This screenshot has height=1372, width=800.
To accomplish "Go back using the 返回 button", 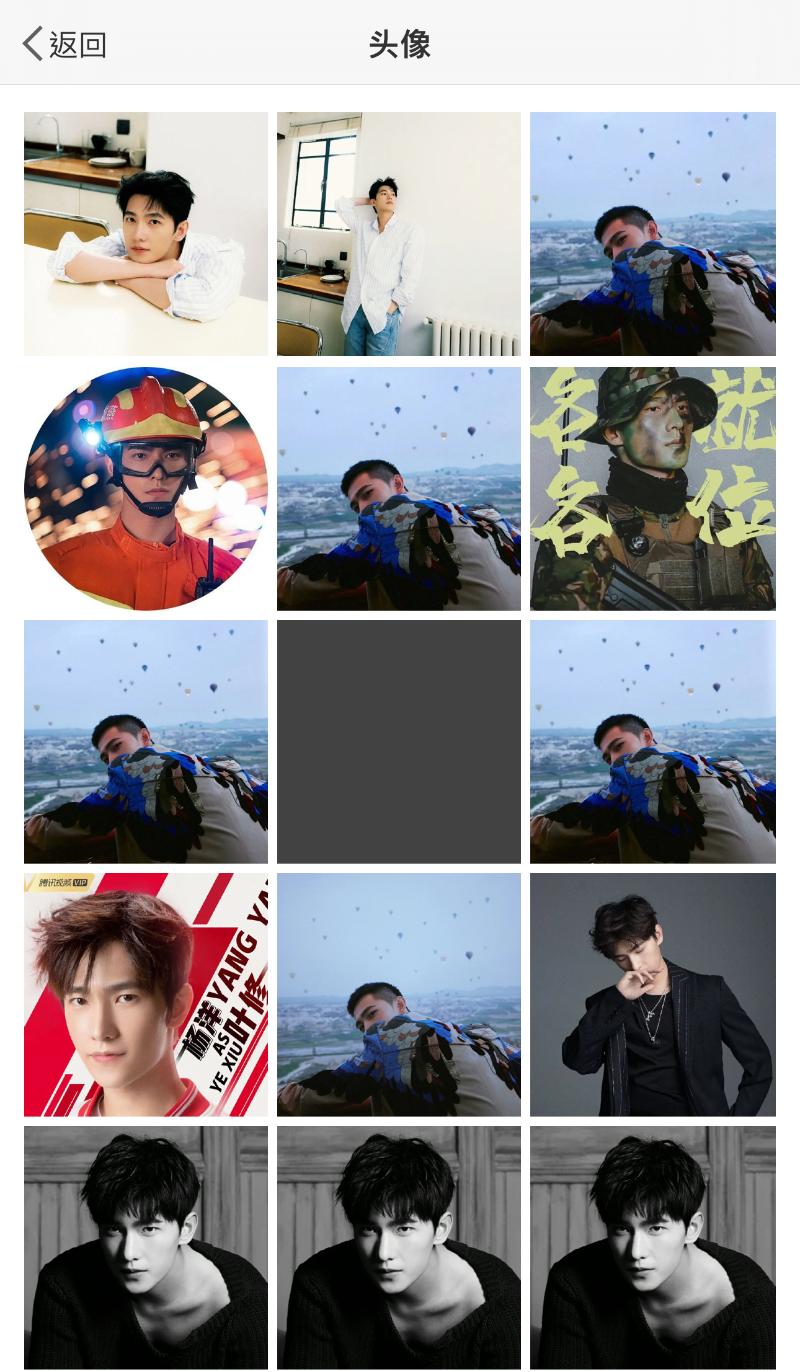I will point(65,44).
